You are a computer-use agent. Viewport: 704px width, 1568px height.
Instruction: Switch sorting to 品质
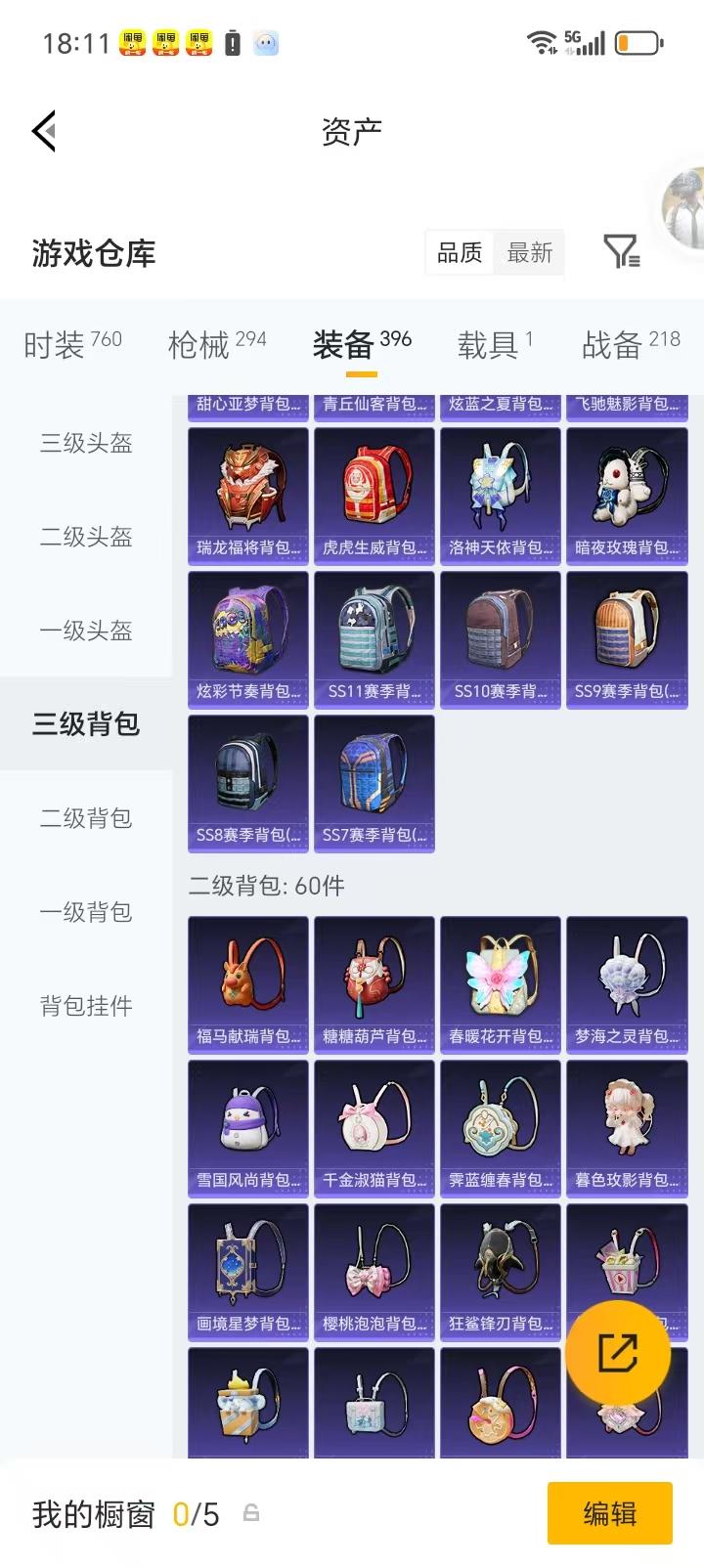(x=459, y=253)
